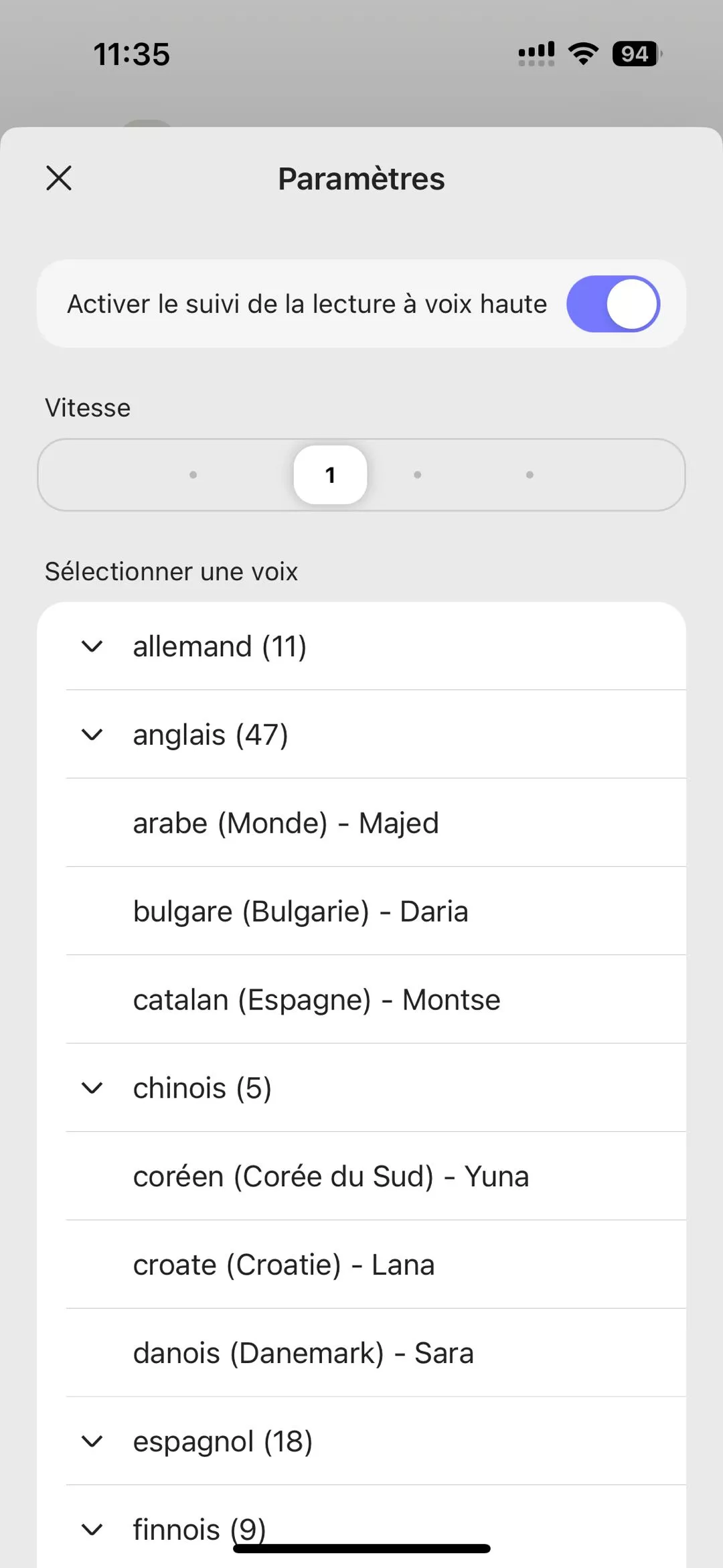Select the coréen (Corée du Sud) - Yuna voice

tap(331, 1176)
